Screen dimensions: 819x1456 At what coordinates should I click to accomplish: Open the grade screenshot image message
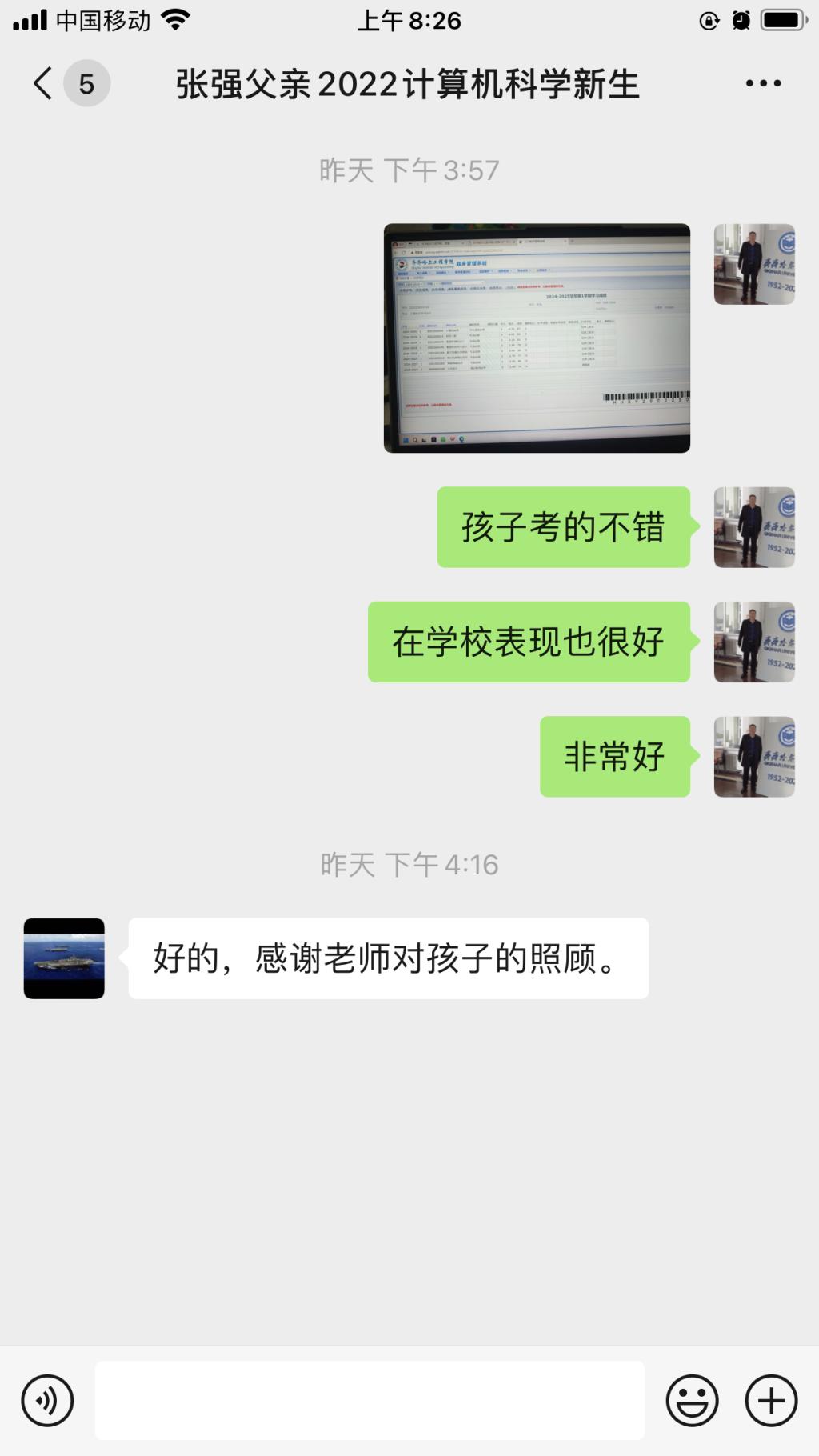tap(537, 338)
